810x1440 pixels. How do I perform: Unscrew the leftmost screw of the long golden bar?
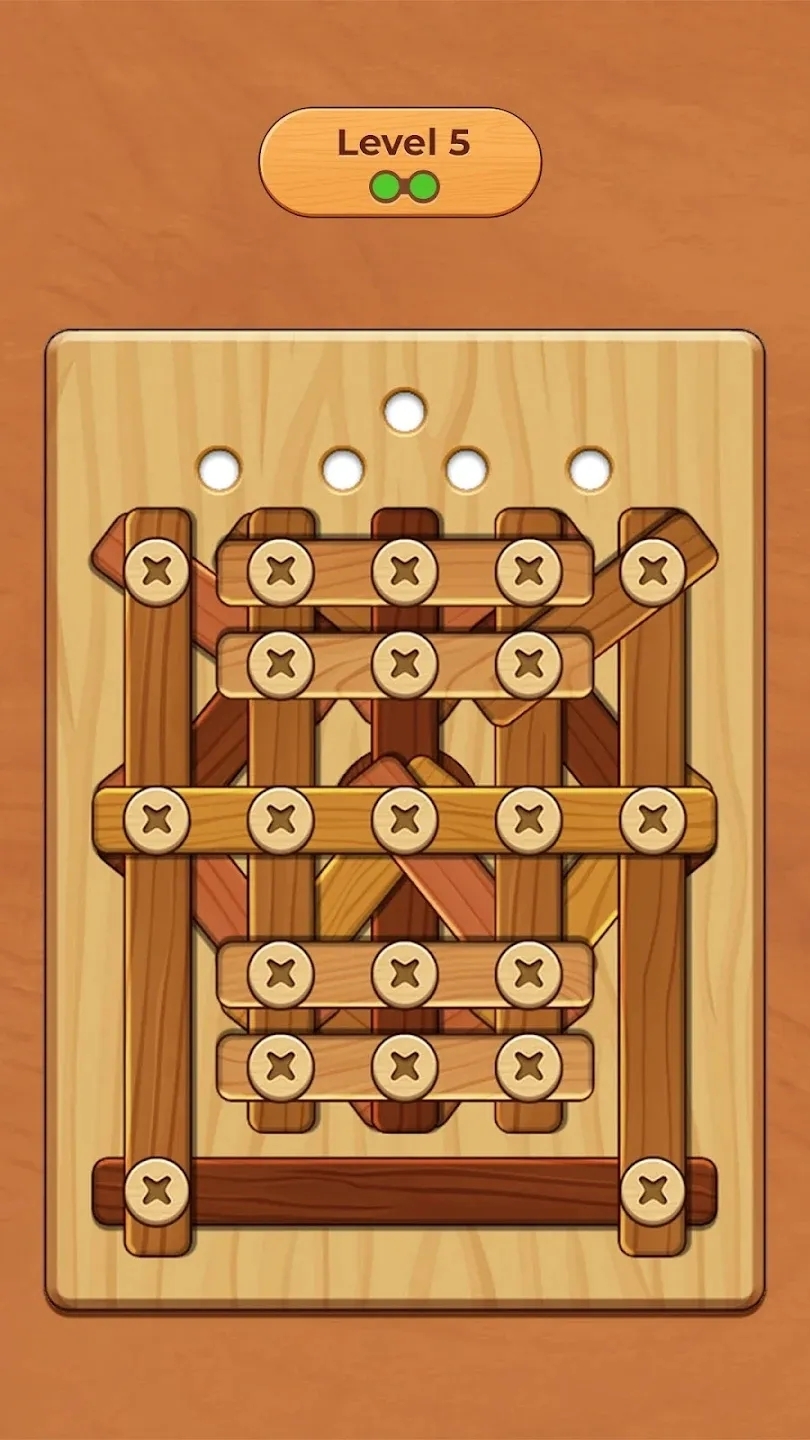(x=157, y=820)
